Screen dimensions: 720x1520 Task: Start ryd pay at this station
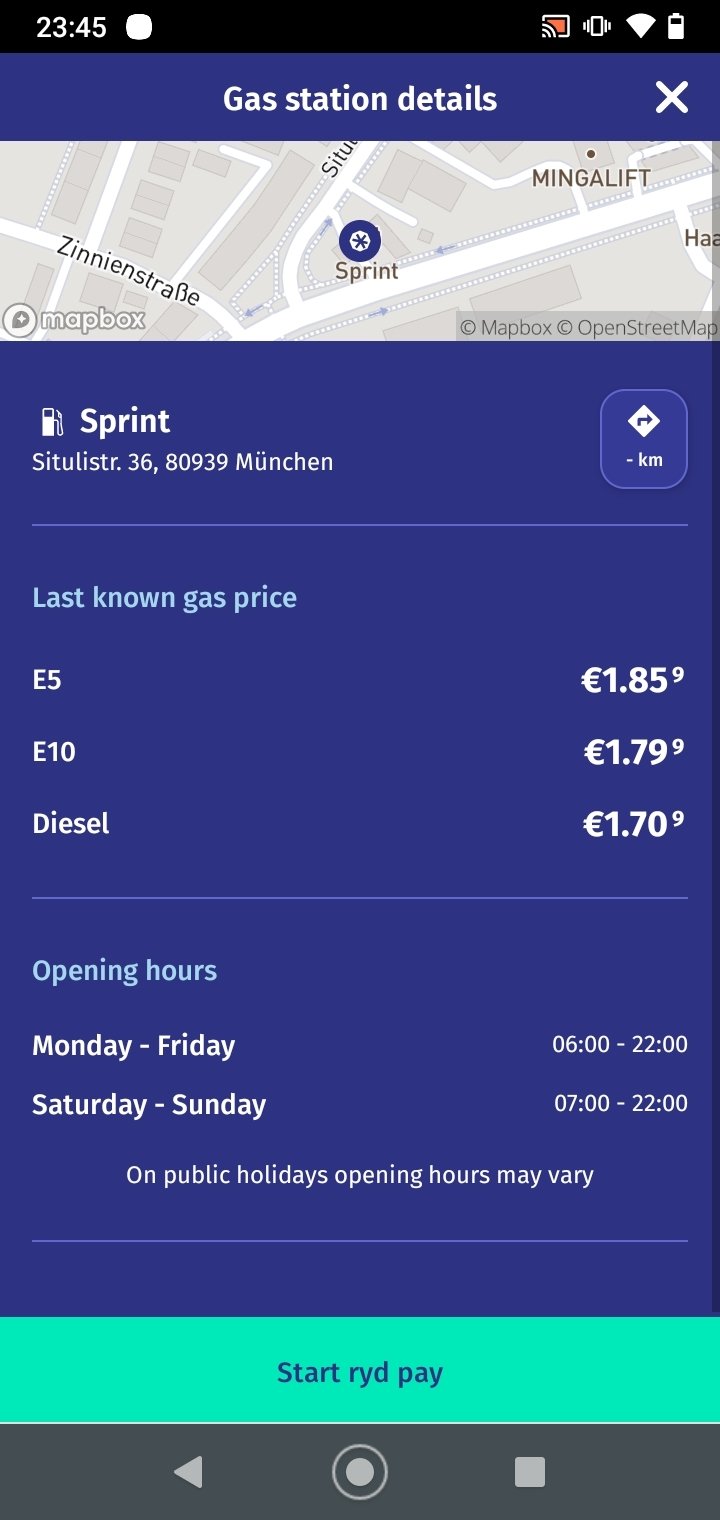coord(360,1370)
